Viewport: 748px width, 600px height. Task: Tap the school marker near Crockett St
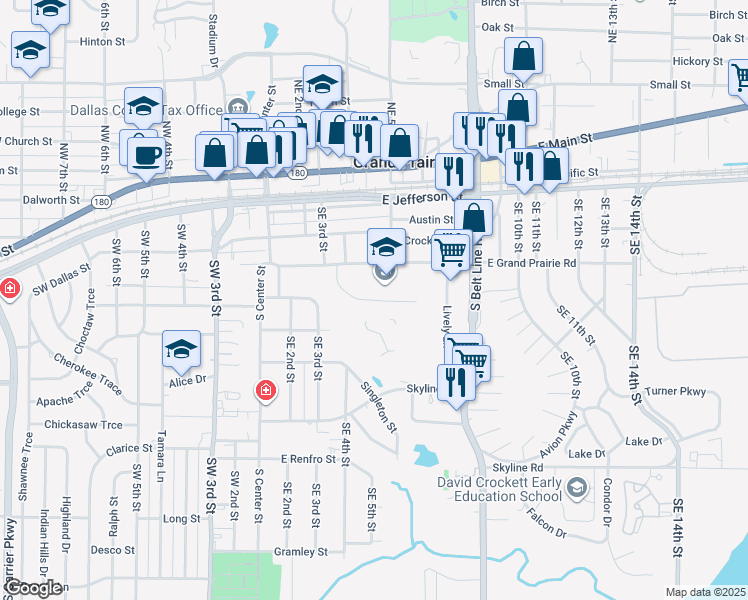(386, 248)
